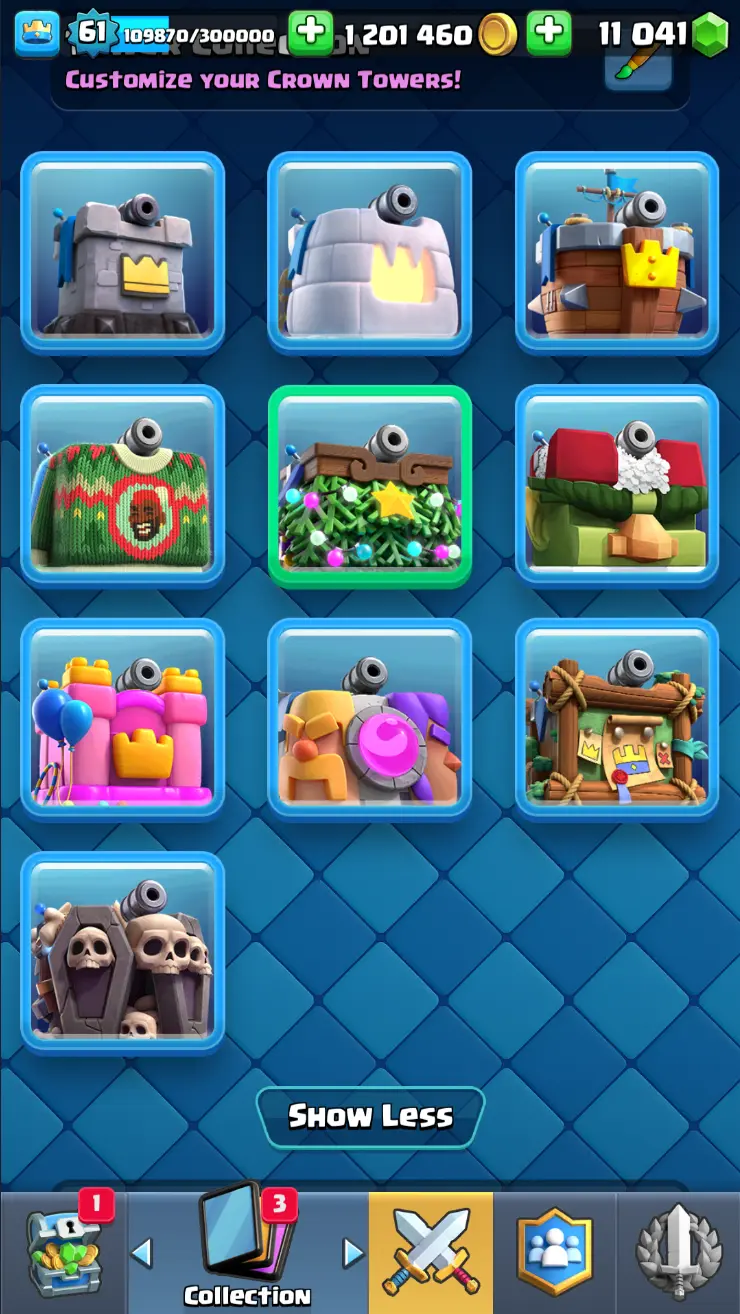This screenshot has height=1314, width=740.
Task: Switch to the Collection tab
Action: (x=247, y=1254)
